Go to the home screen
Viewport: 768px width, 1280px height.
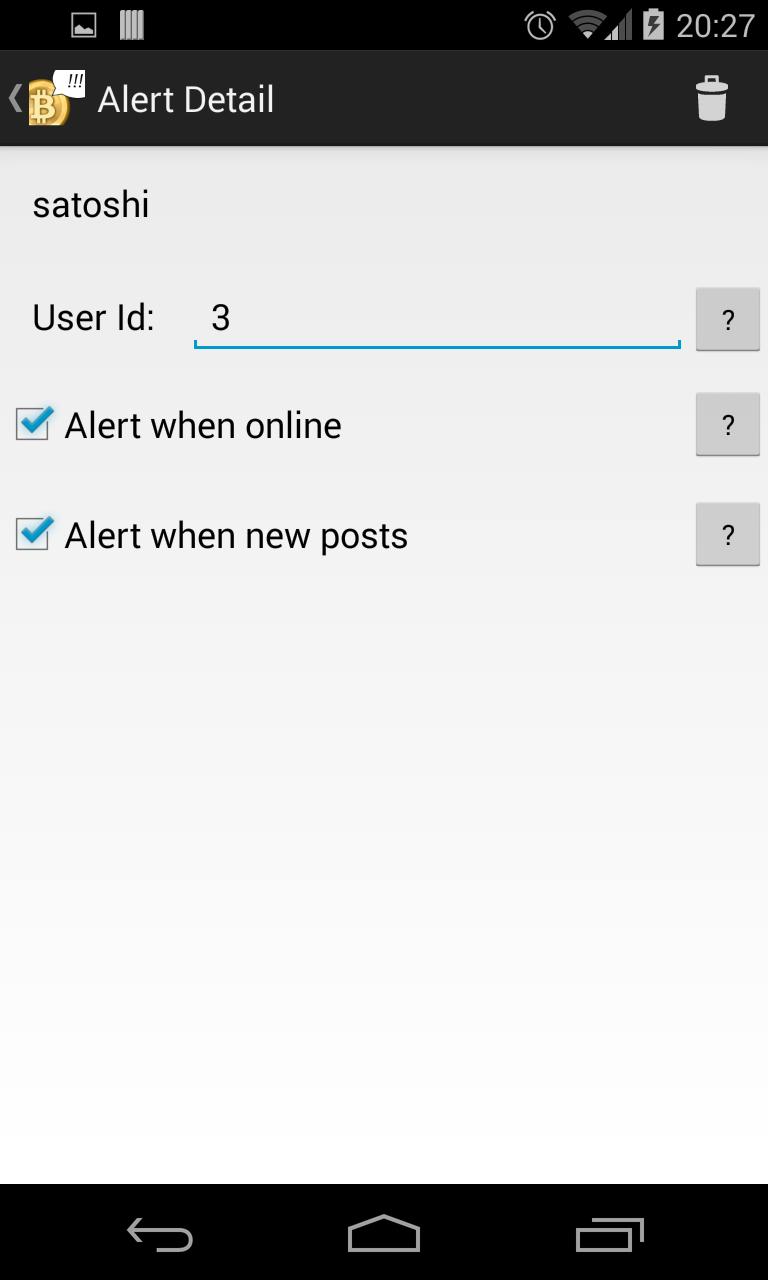[384, 1234]
